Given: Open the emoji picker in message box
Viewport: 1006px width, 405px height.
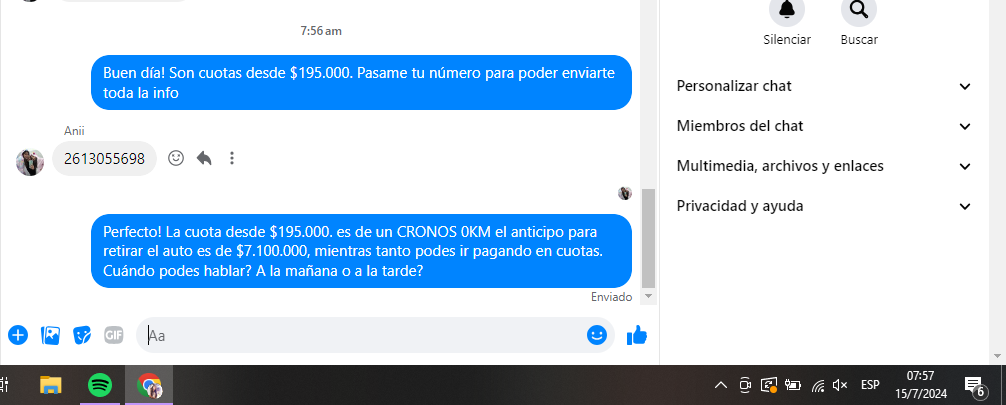Looking at the screenshot, I should pos(597,335).
